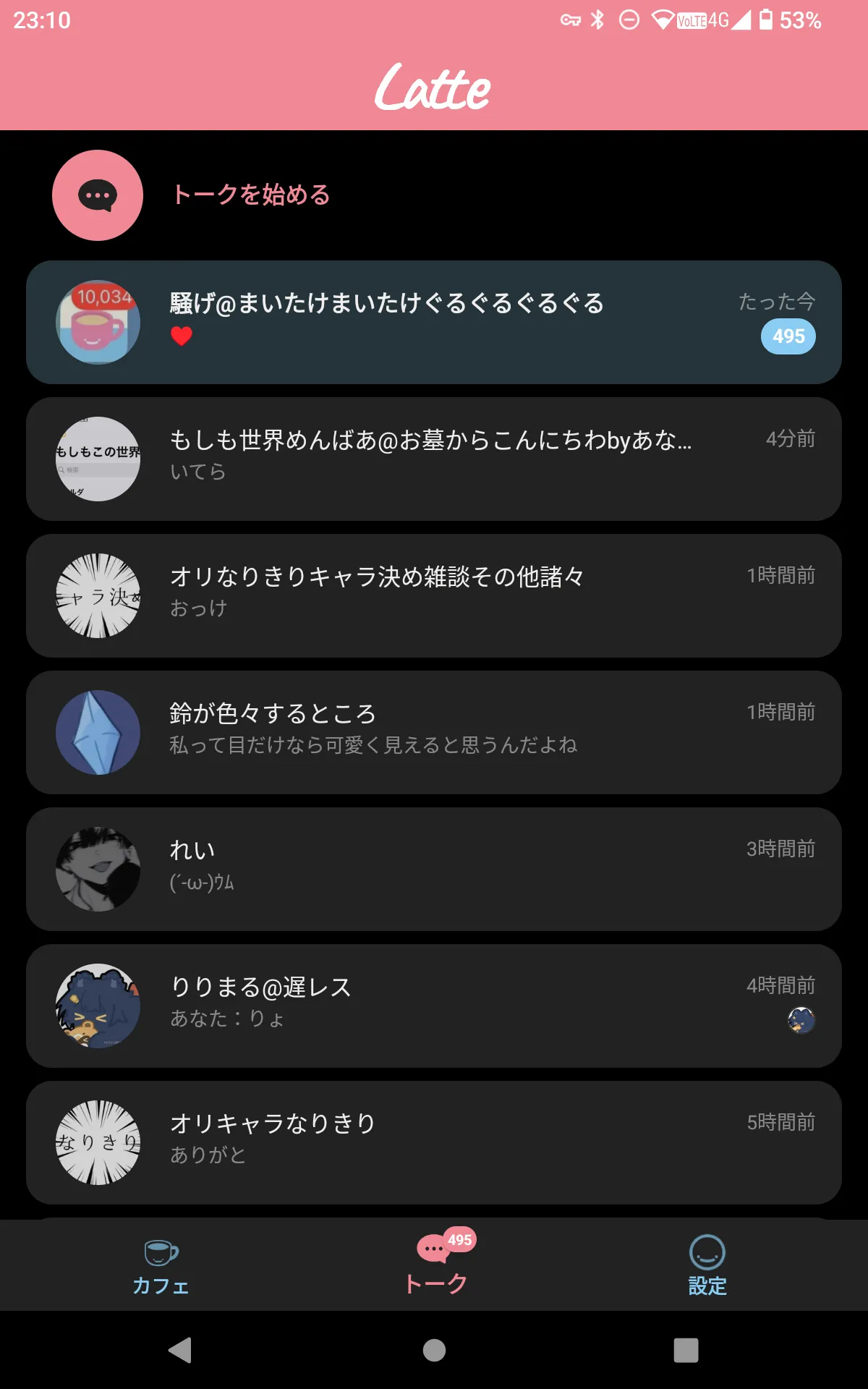
Task: Open the もしも世界めんばあ chat thread
Action: [434, 459]
